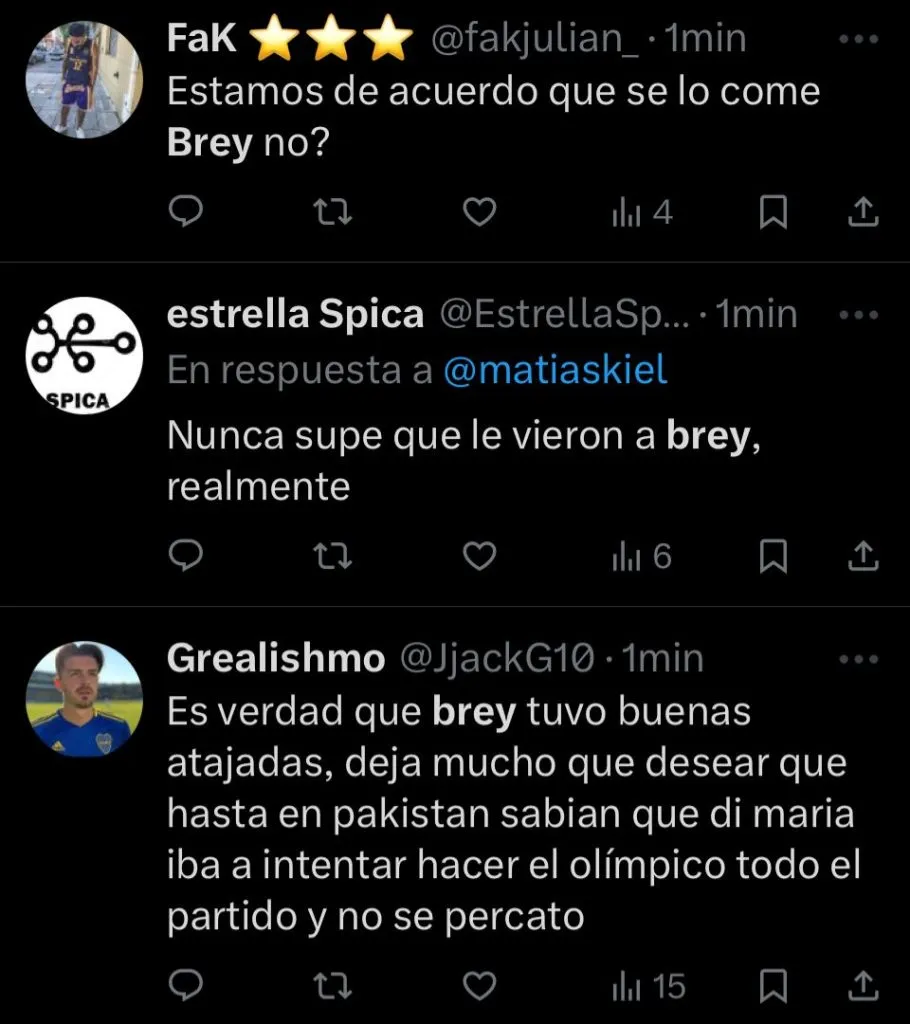The width and height of the screenshot is (910, 1024).
Task: Bookmark estrella Spica's tweet
Action: [x=773, y=556]
